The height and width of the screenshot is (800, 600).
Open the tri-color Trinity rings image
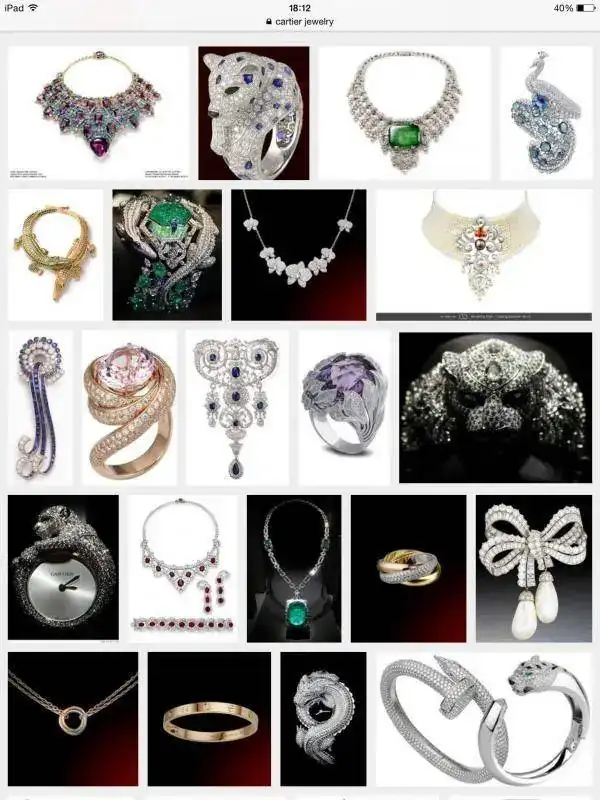408,567
